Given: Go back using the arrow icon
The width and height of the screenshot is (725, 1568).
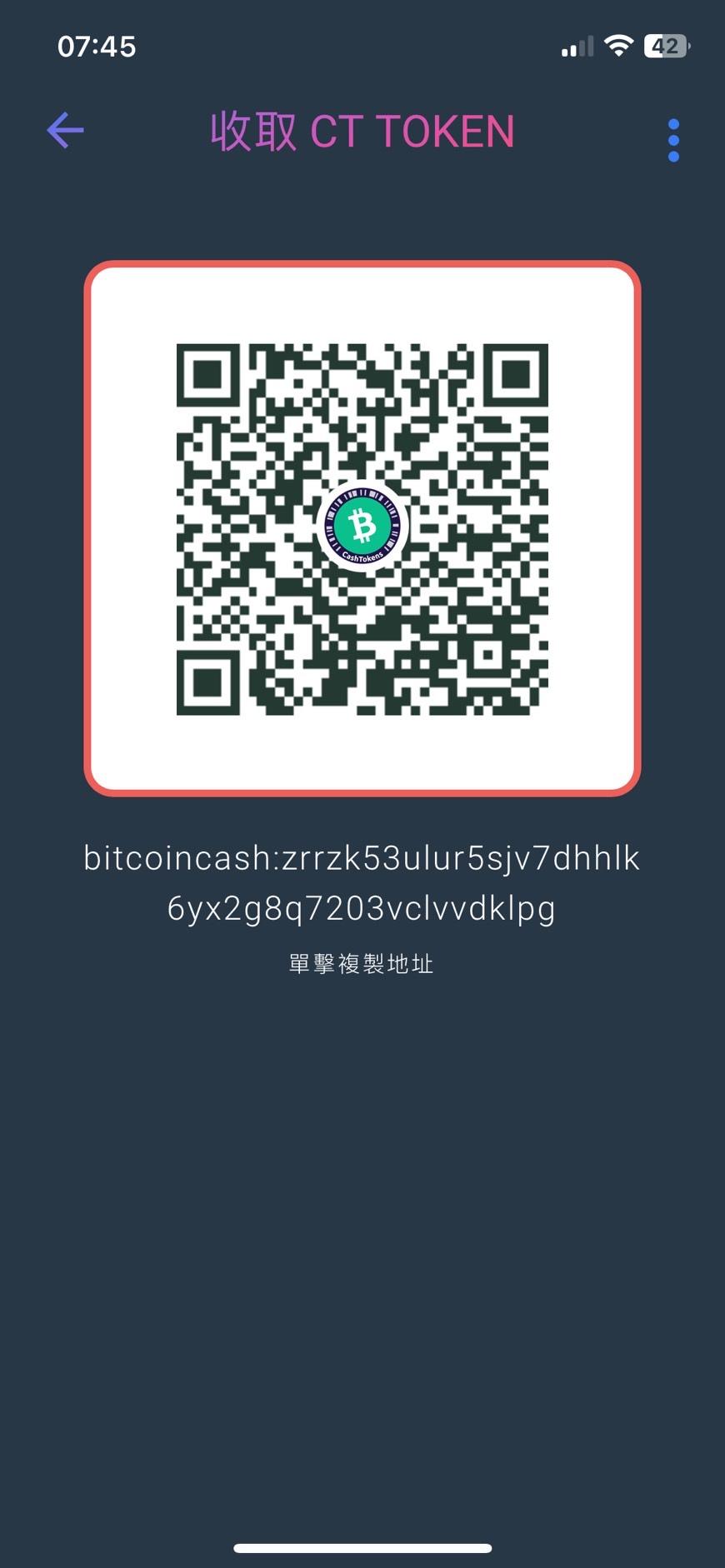Looking at the screenshot, I should click(x=65, y=131).
